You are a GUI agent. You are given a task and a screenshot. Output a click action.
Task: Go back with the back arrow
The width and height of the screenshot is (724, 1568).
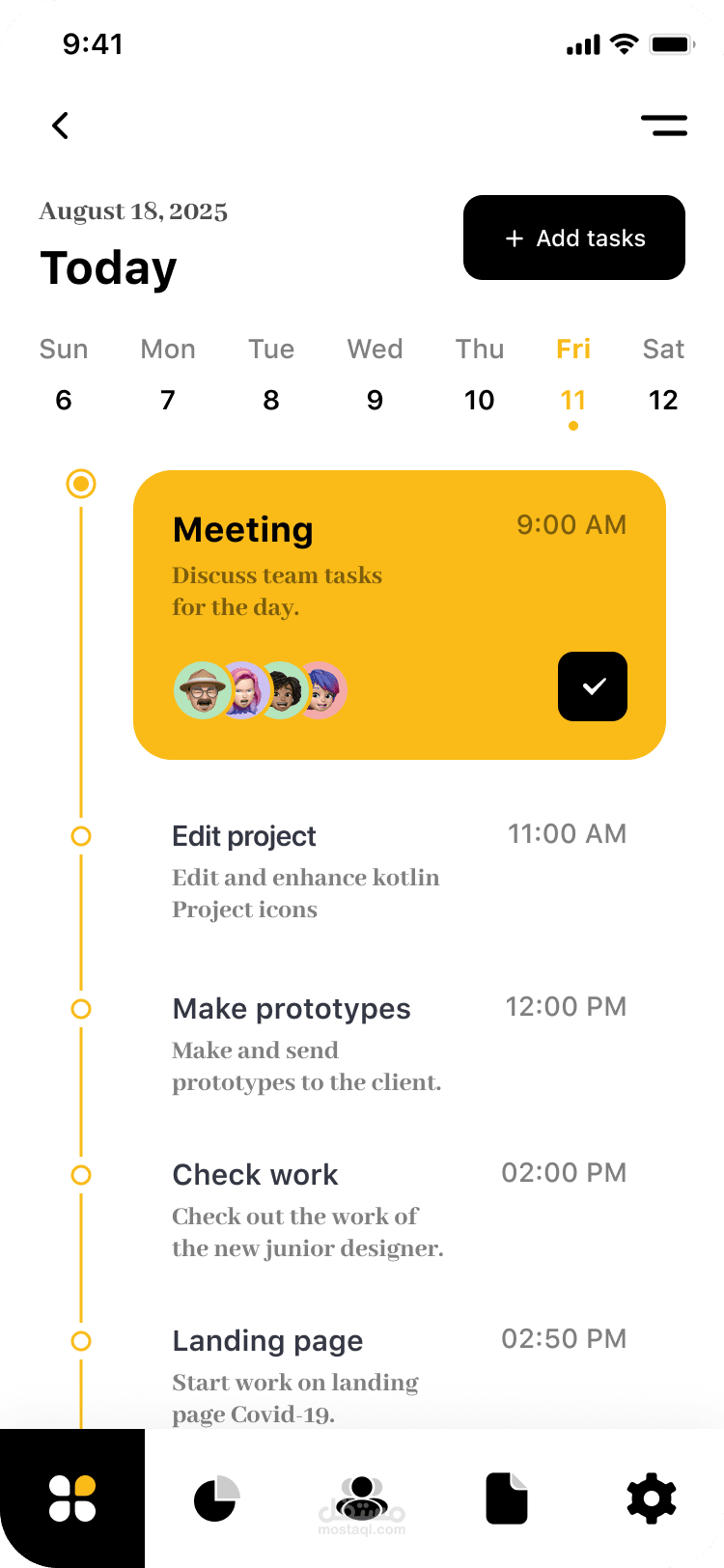(x=60, y=126)
